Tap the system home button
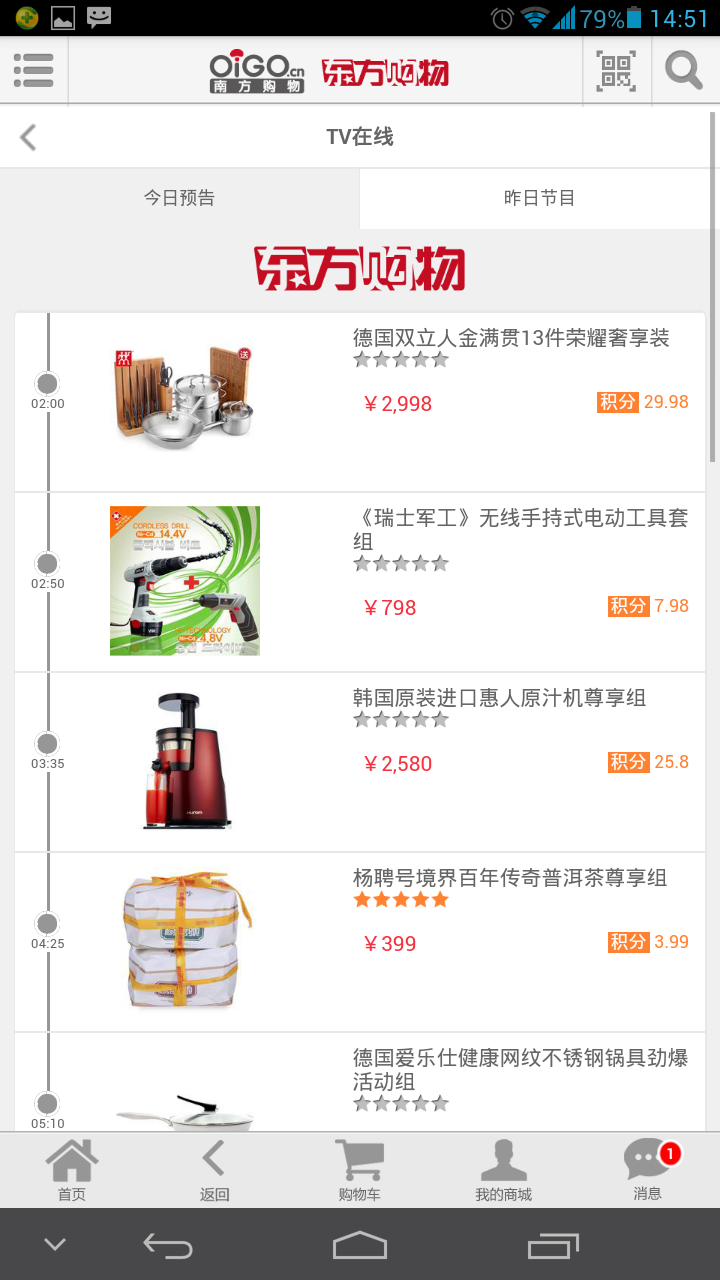The height and width of the screenshot is (1280, 720). tap(359, 1245)
